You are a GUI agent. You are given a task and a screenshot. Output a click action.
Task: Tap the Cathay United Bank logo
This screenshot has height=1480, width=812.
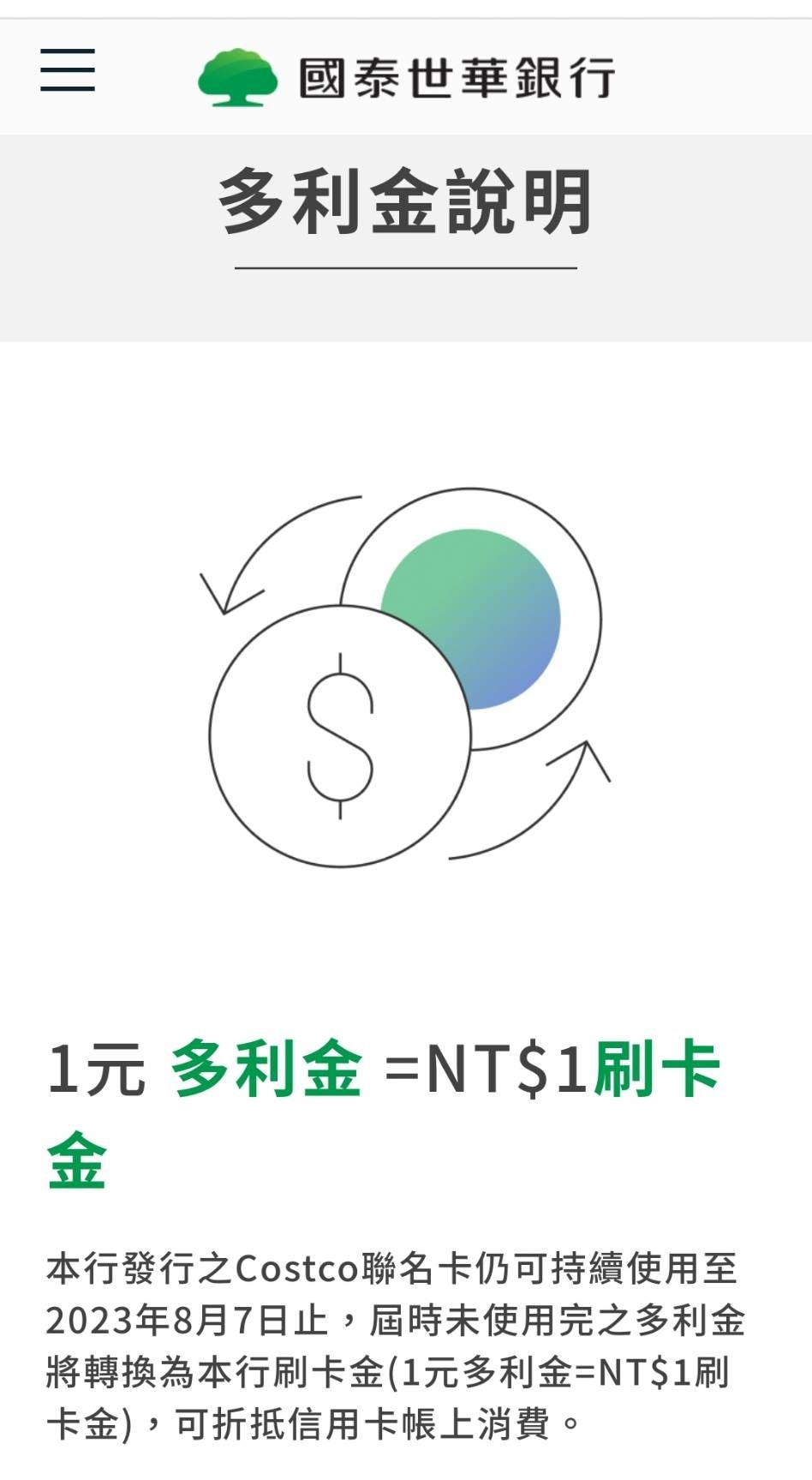click(x=406, y=77)
